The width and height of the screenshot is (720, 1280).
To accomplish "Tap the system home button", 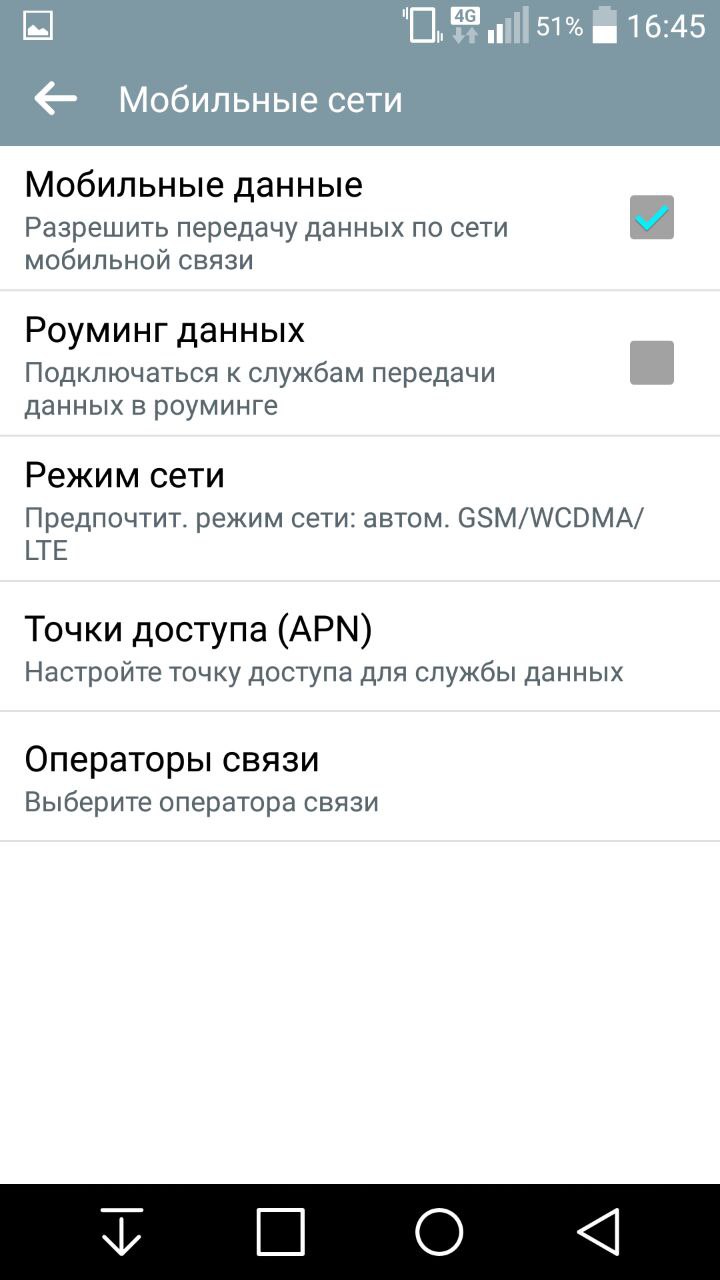I will tap(439, 1231).
